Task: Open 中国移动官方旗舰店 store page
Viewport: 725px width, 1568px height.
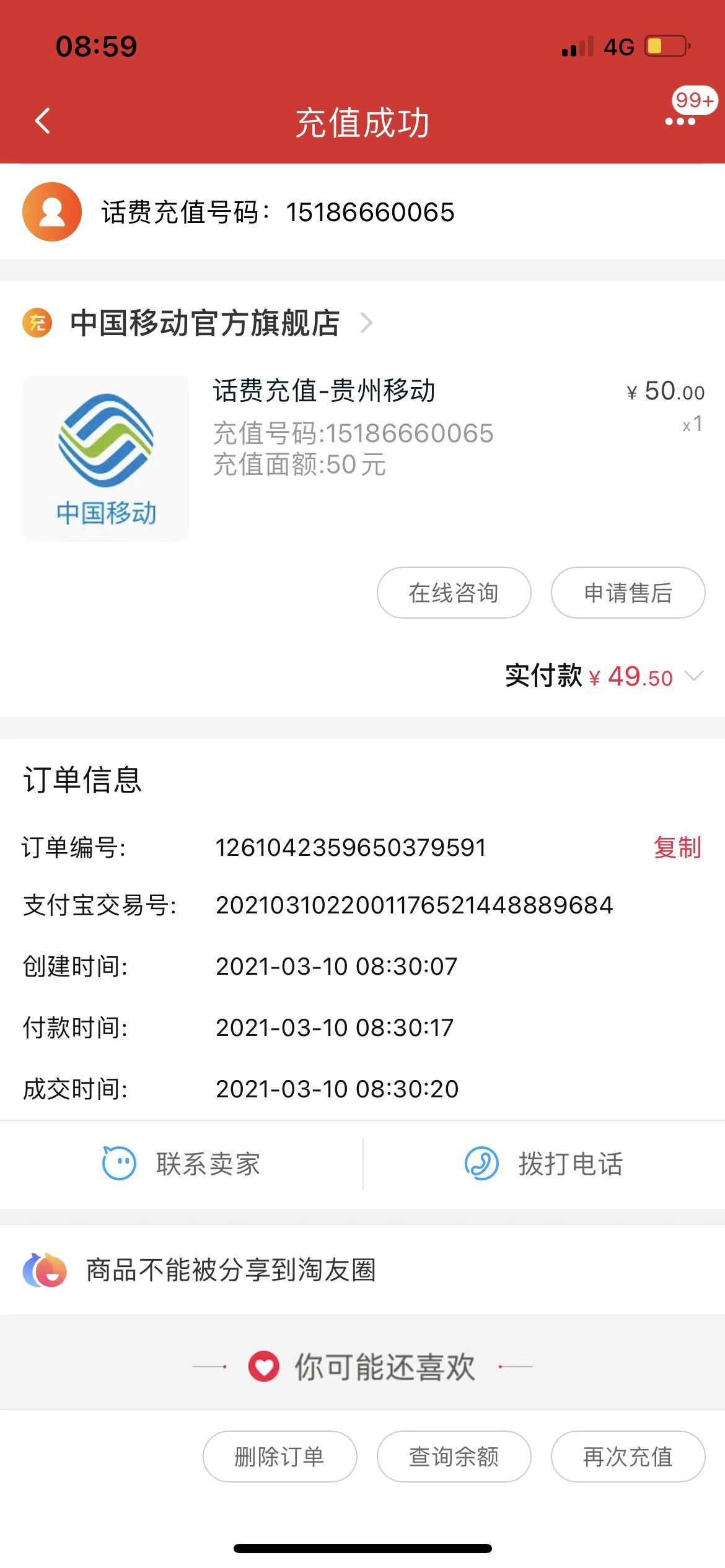Action: tap(204, 323)
